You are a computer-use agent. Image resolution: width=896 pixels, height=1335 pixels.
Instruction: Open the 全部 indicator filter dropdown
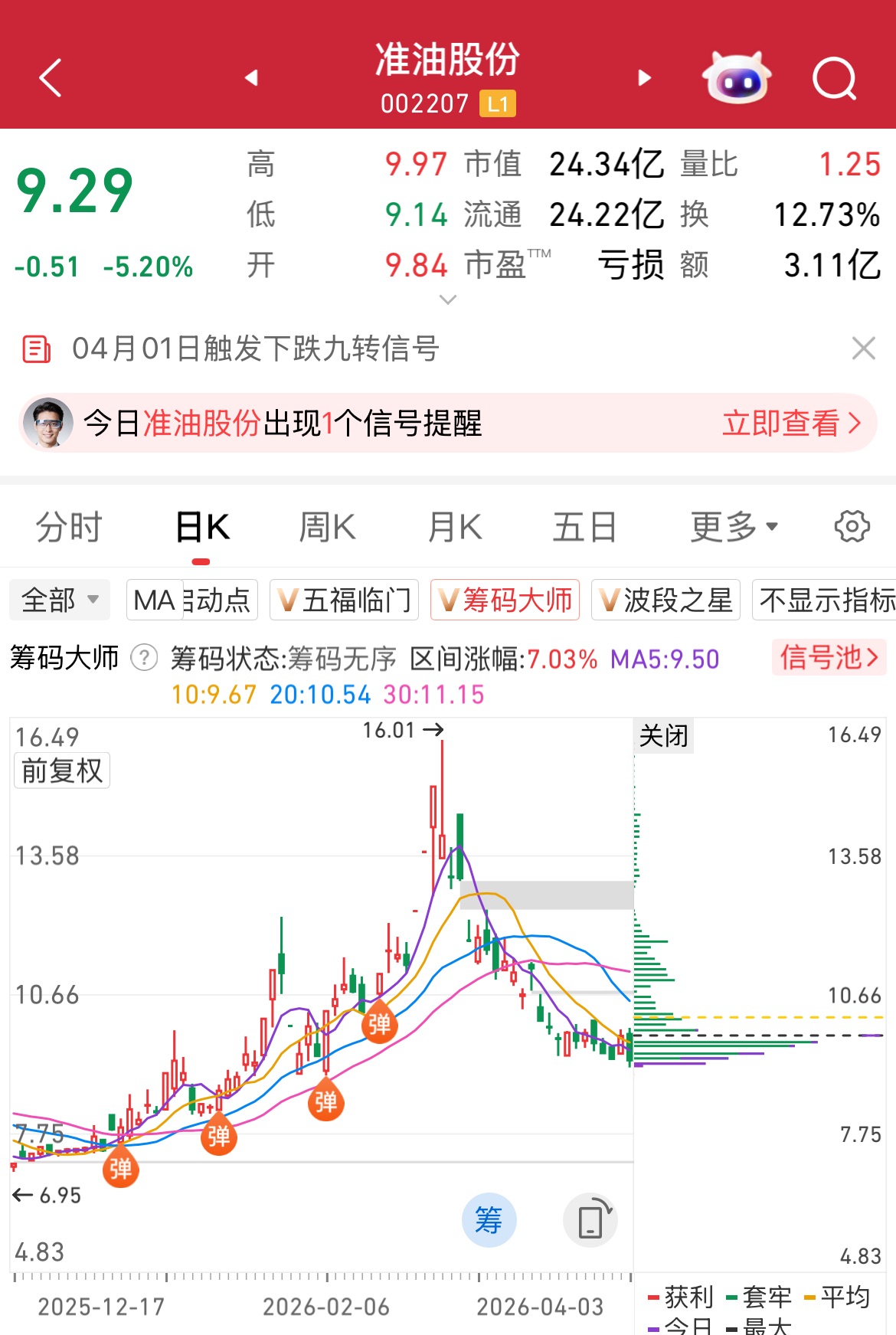click(60, 600)
